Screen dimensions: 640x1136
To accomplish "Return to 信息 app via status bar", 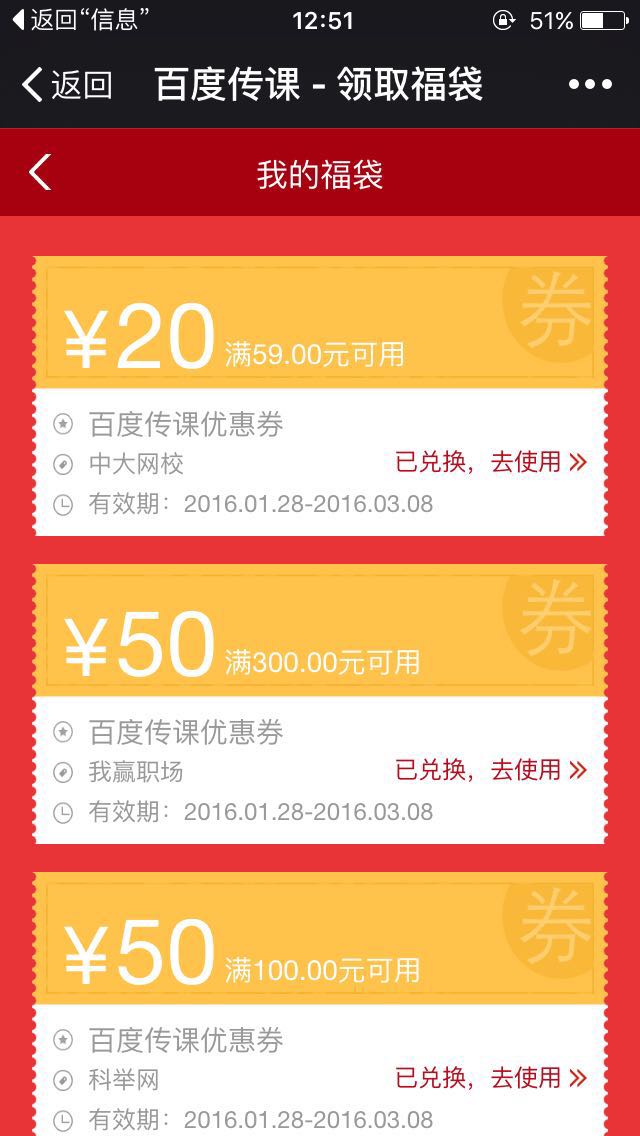I will click(x=80, y=20).
